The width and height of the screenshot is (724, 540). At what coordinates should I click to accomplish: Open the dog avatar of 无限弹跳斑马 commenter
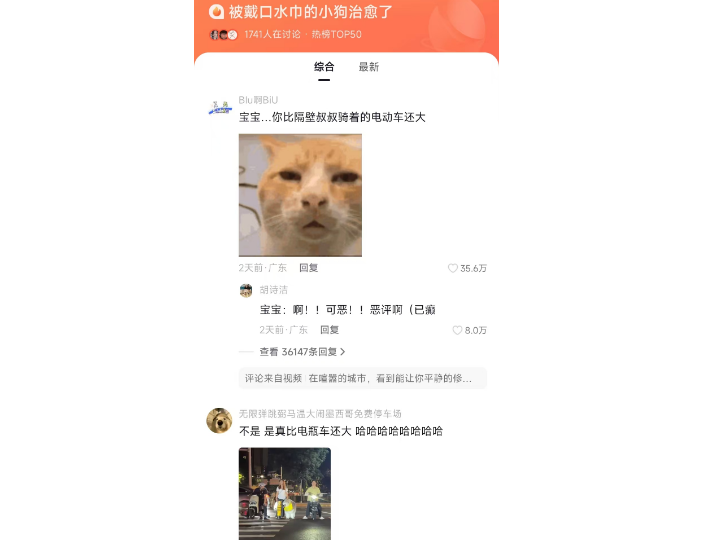[219, 420]
